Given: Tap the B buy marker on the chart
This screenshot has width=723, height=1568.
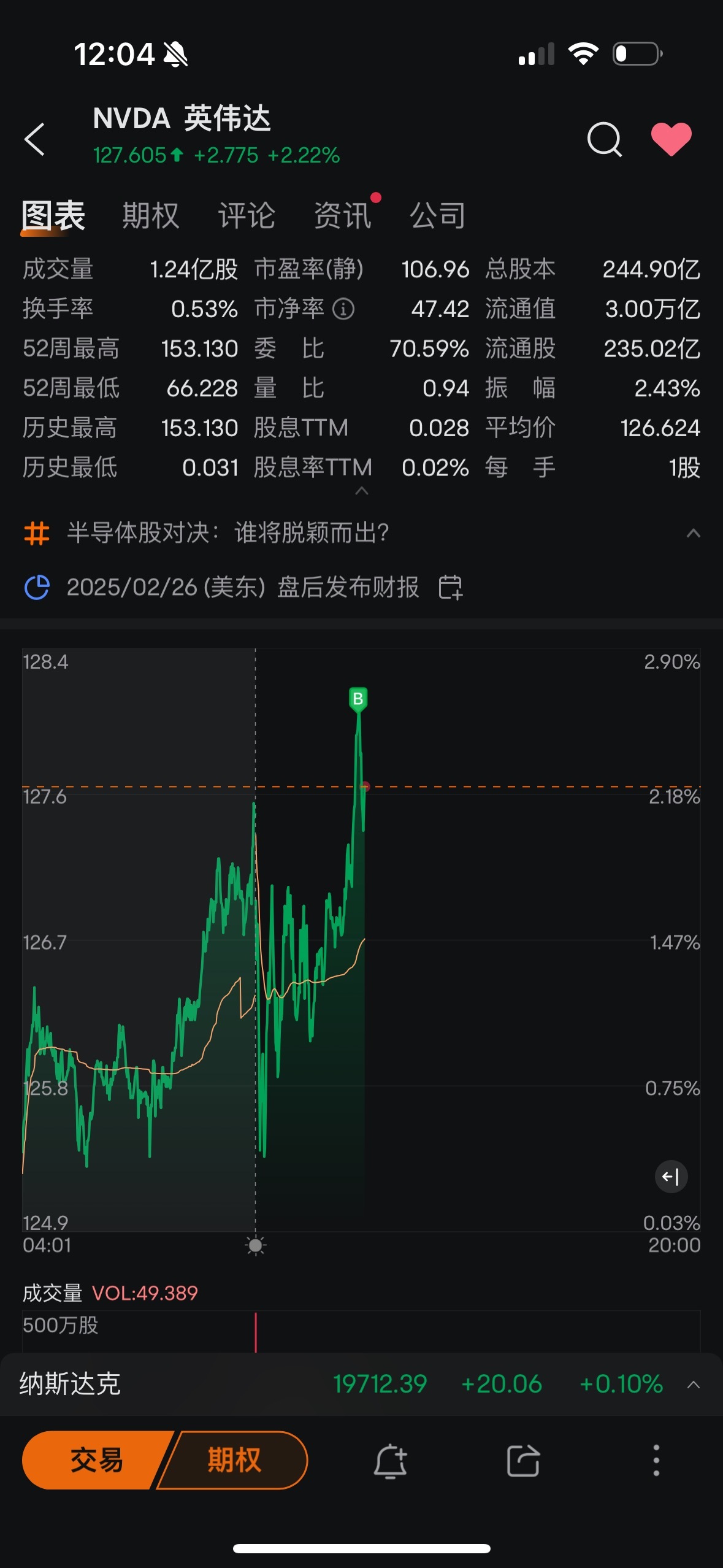Looking at the screenshot, I should pyautogui.click(x=358, y=699).
